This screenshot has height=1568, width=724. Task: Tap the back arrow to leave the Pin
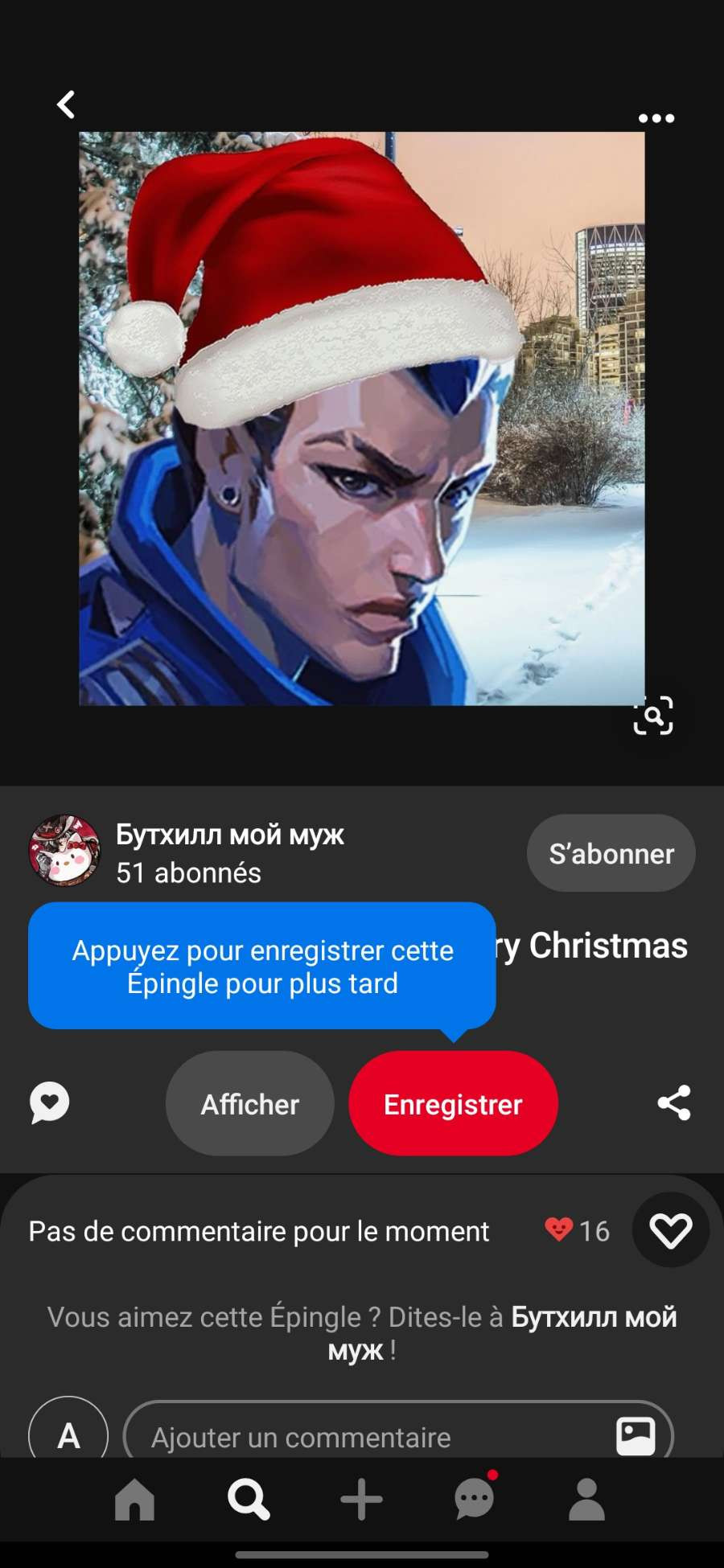[65, 104]
